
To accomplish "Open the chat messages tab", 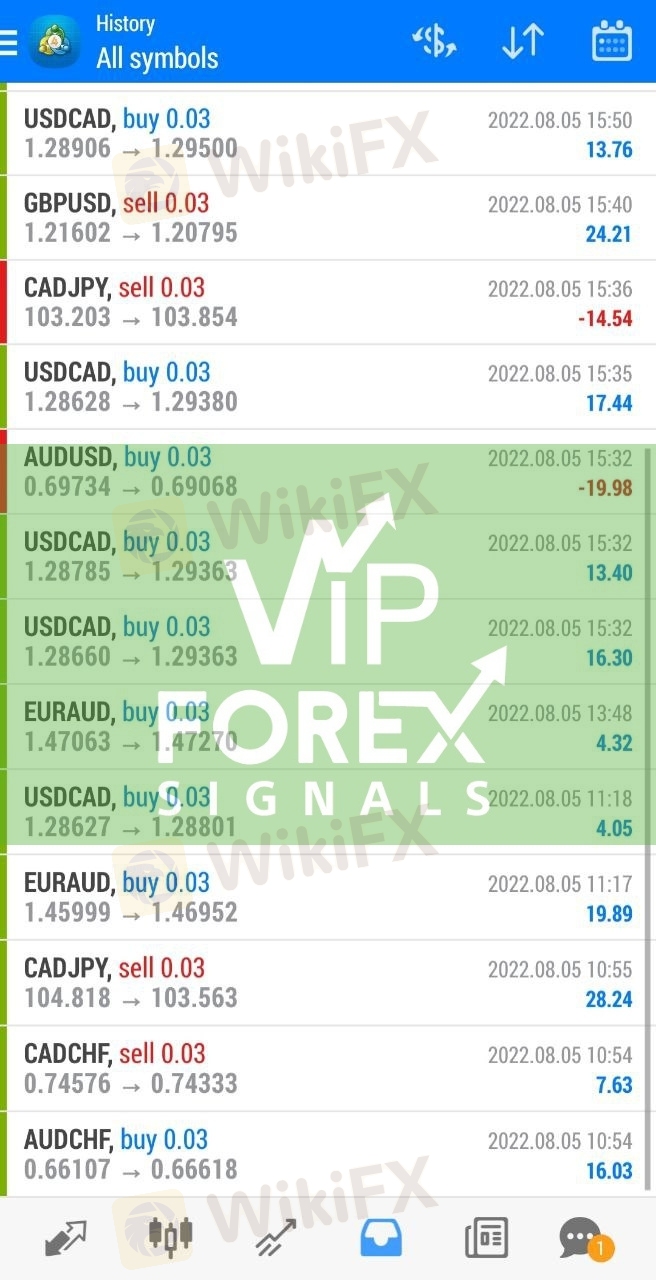I will click(581, 1238).
